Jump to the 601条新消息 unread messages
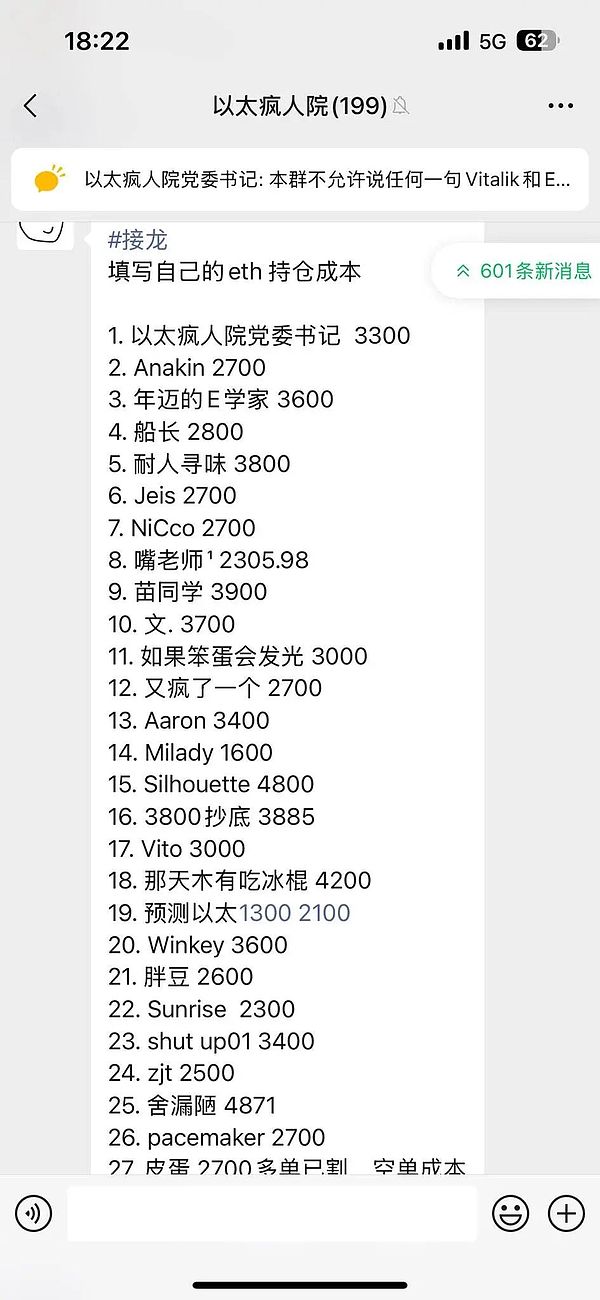This screenshot has width=600, height=1300. pos(524,270)
